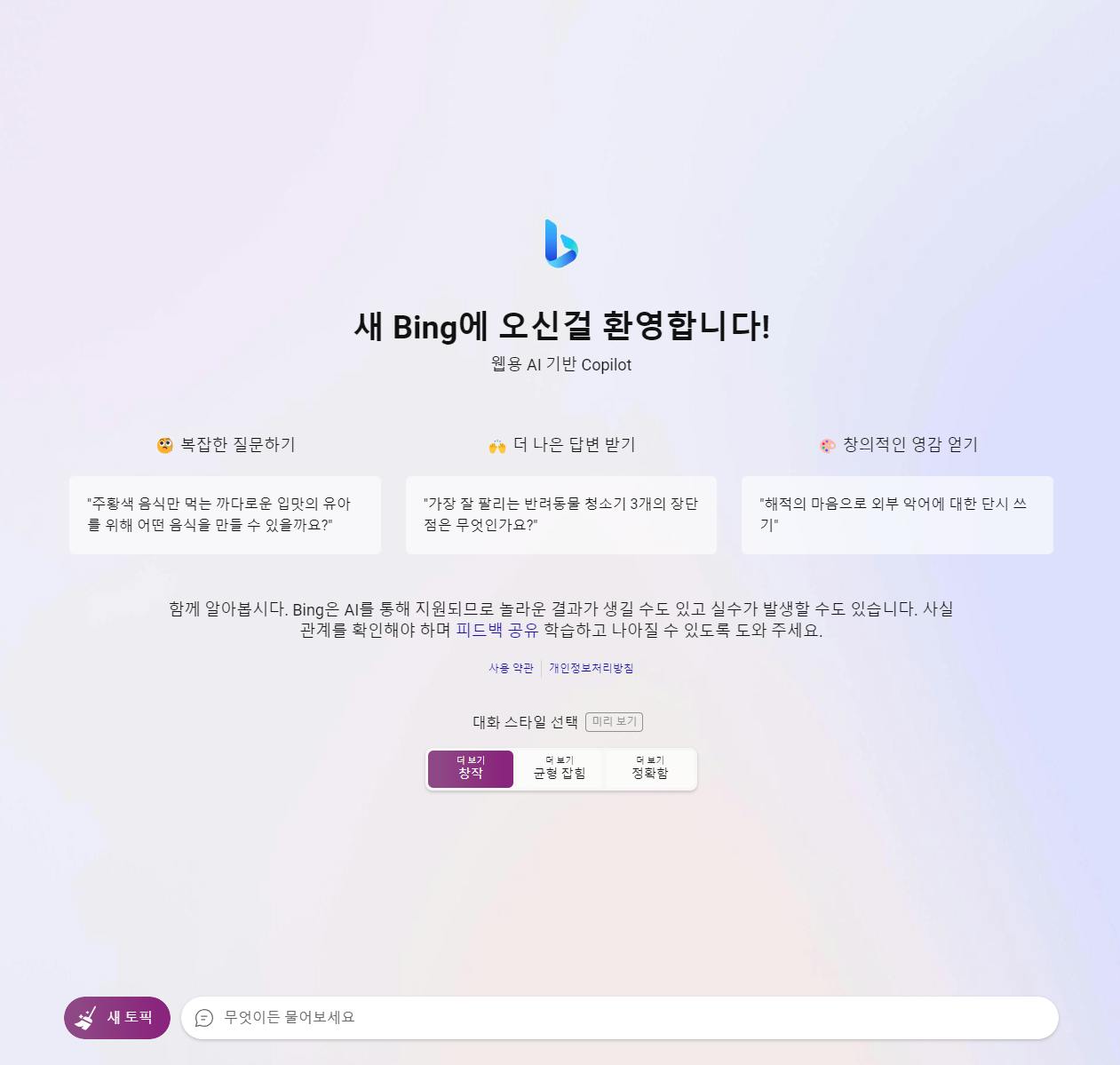View the 개인정보처리방침 privacy policy
The width and height of the screenshot is (1120, 1065).
tap(591, 668)
